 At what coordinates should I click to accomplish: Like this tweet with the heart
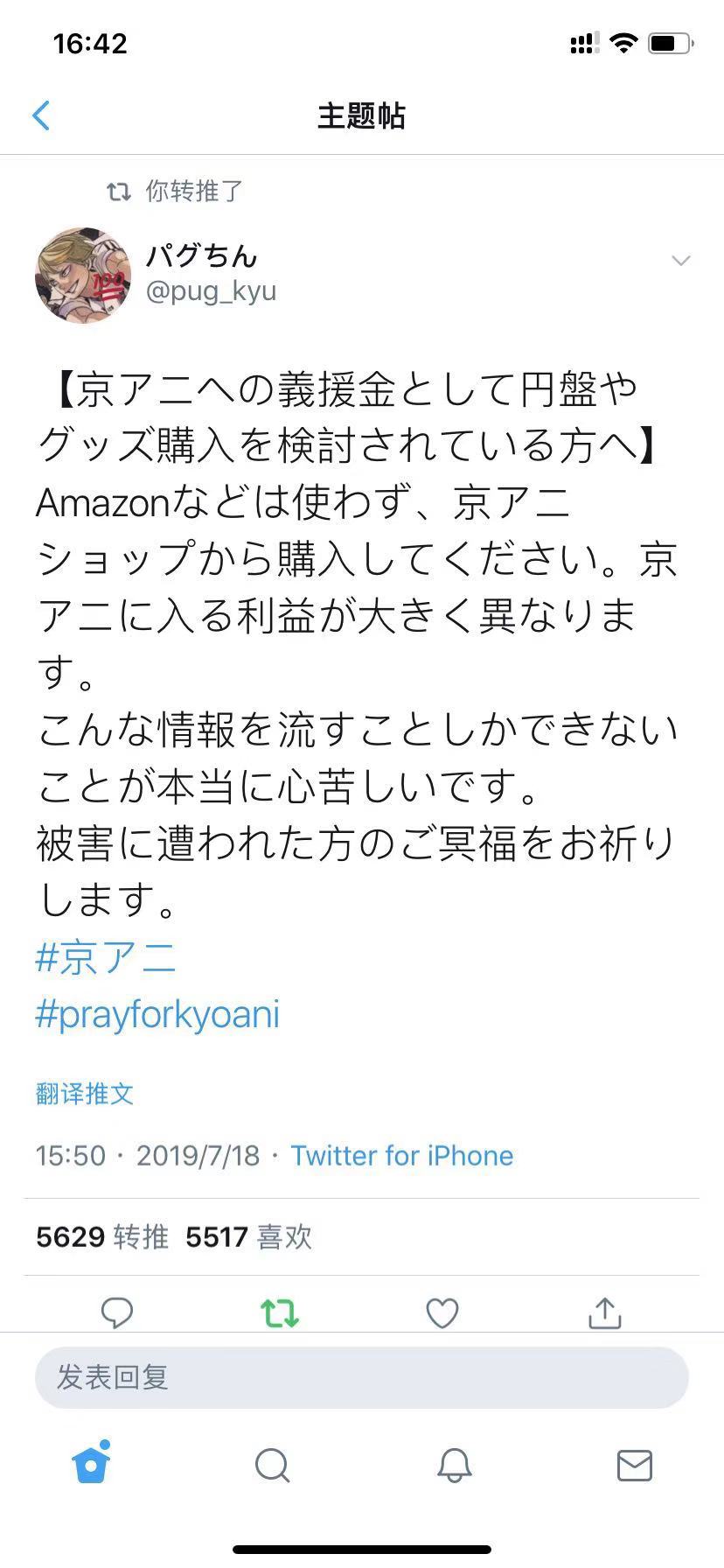coord(442,1312)
